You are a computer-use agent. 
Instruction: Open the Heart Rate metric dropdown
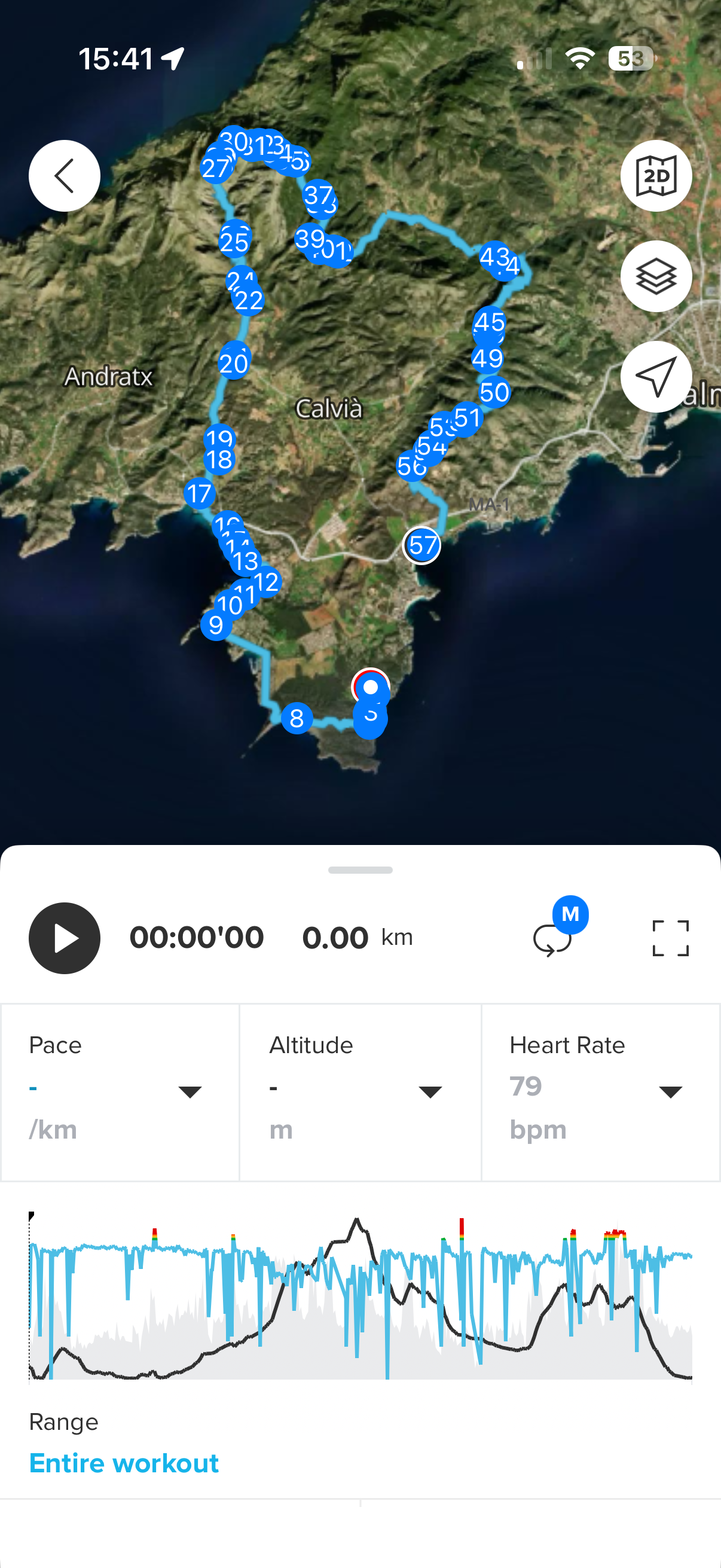pyautogui.click(x=671, y=1091)
